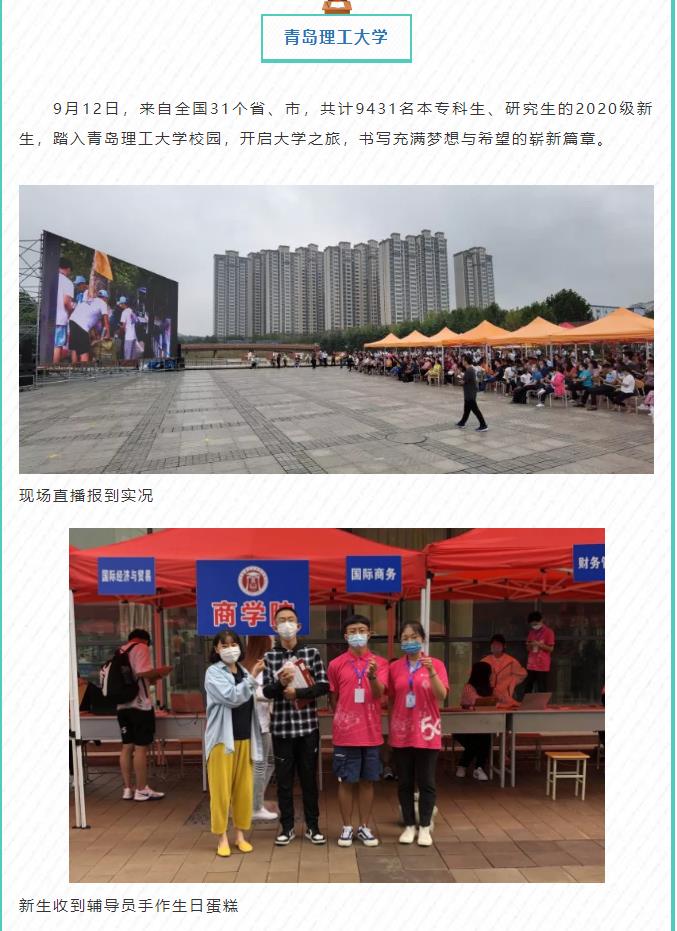This screenshot has width=677, height=931.
Task: Open the live broadcast check-in photo
Action: click(336, 329)
